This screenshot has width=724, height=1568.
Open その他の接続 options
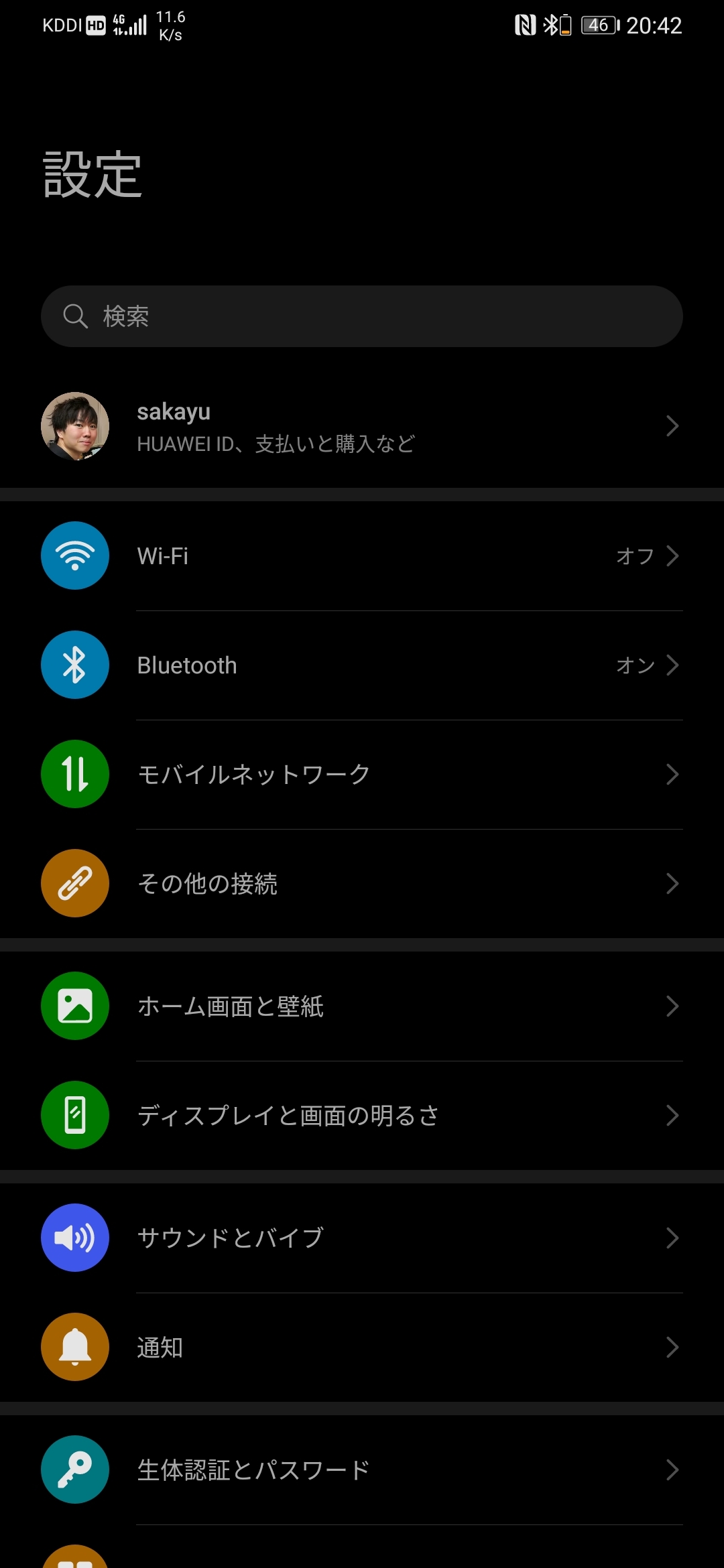[x=362, y=883]
